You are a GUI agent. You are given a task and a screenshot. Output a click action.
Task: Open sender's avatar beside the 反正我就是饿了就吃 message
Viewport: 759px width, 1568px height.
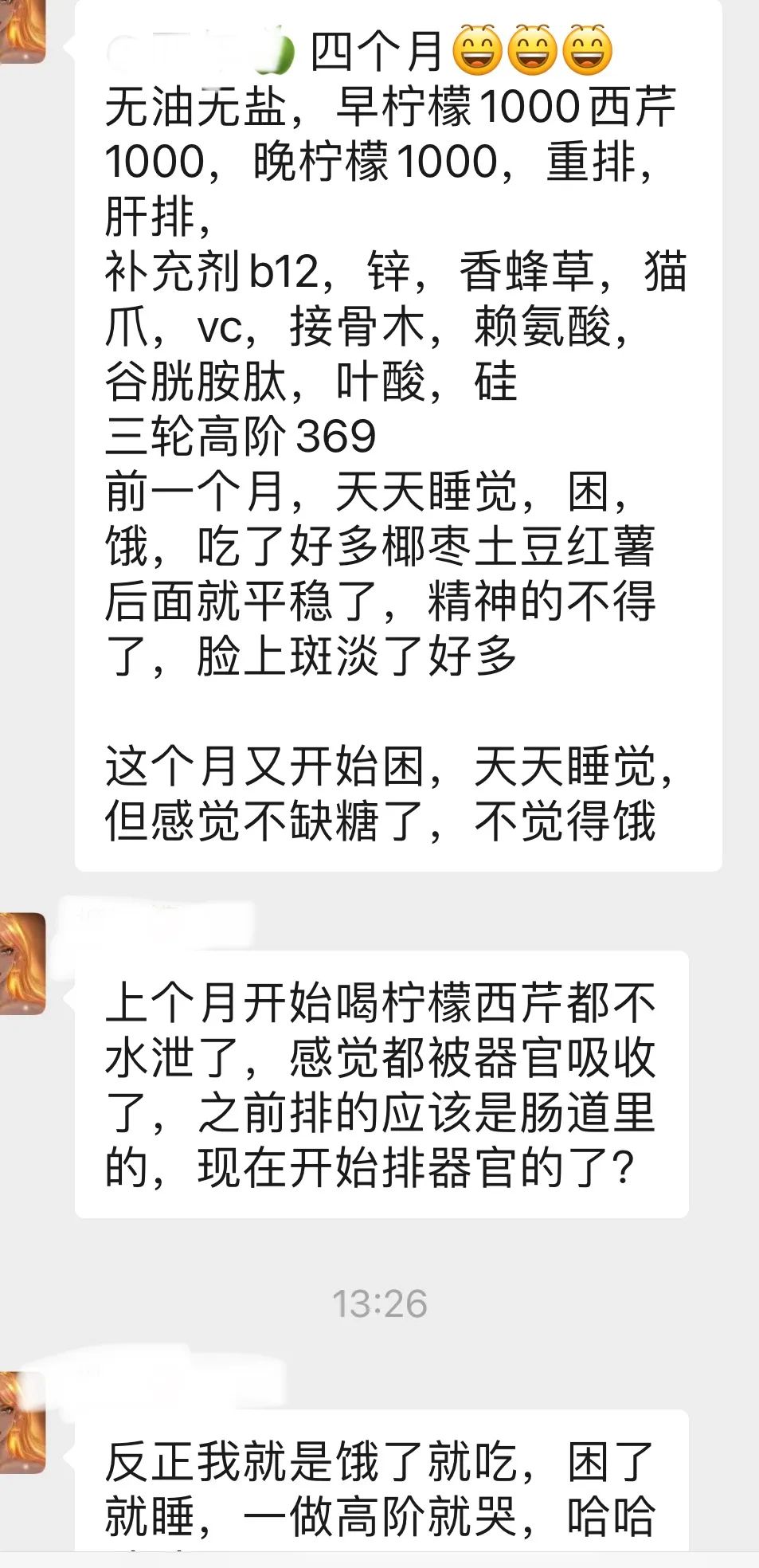(22, 1422)
